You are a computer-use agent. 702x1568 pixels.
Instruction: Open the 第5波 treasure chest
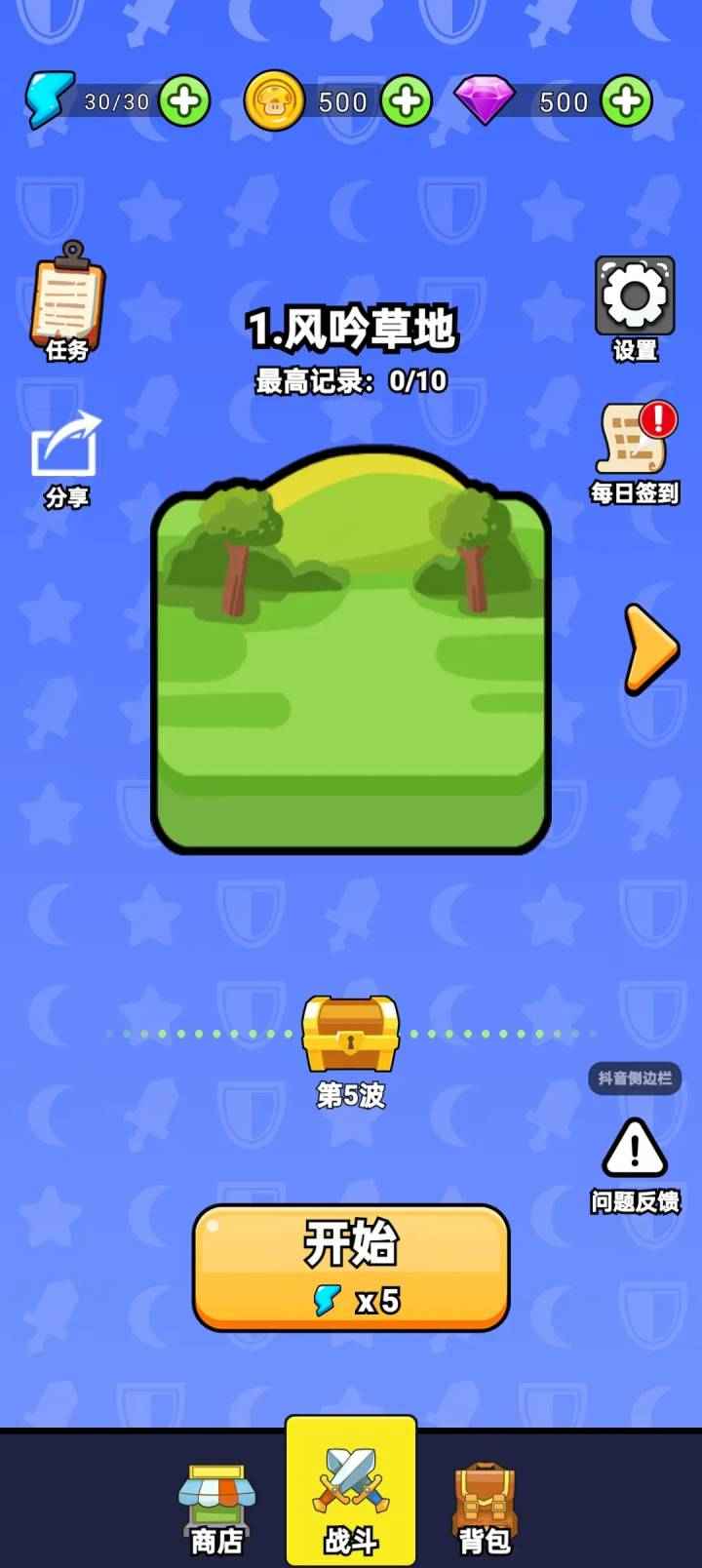pyautogui.click(x=350, y=1036)
